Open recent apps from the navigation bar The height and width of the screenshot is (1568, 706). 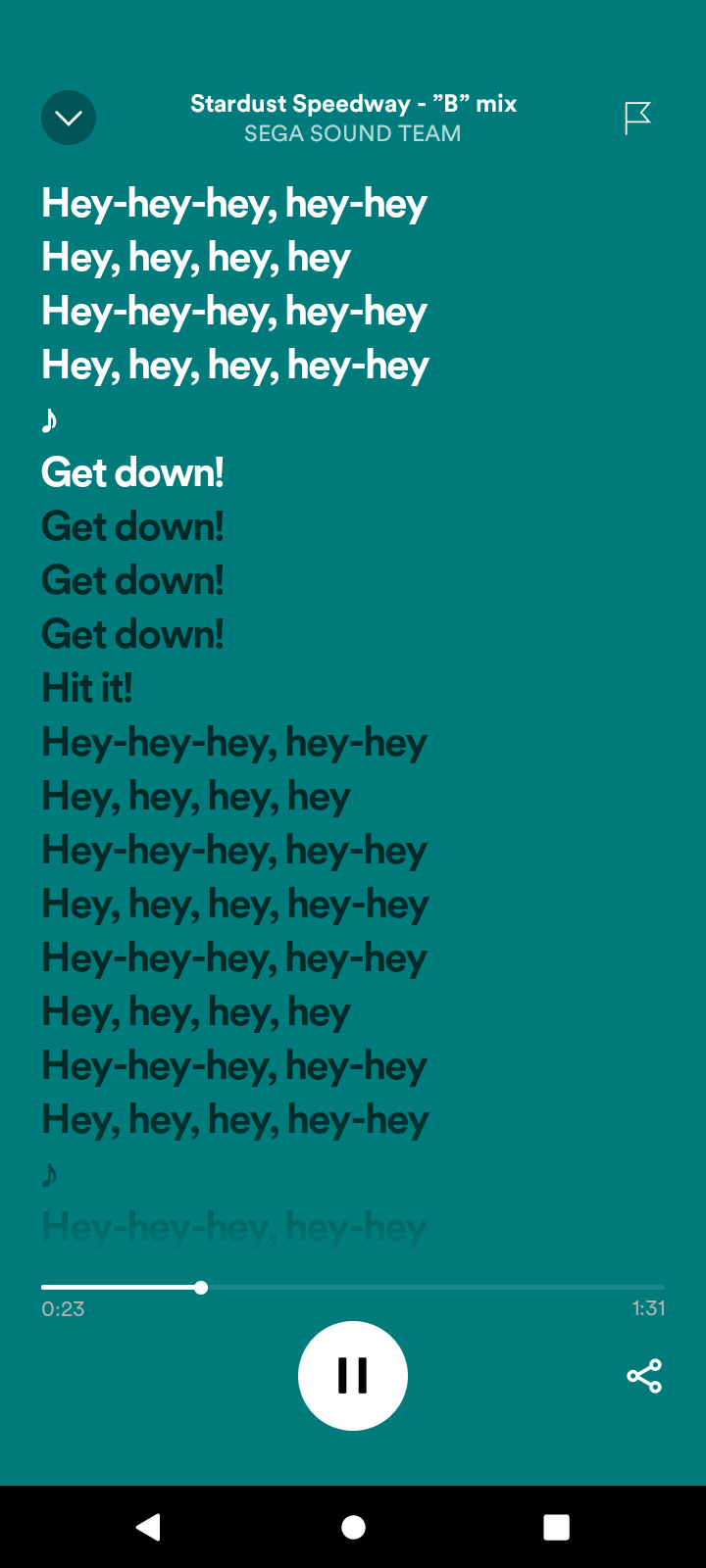tap(557, 1527)
